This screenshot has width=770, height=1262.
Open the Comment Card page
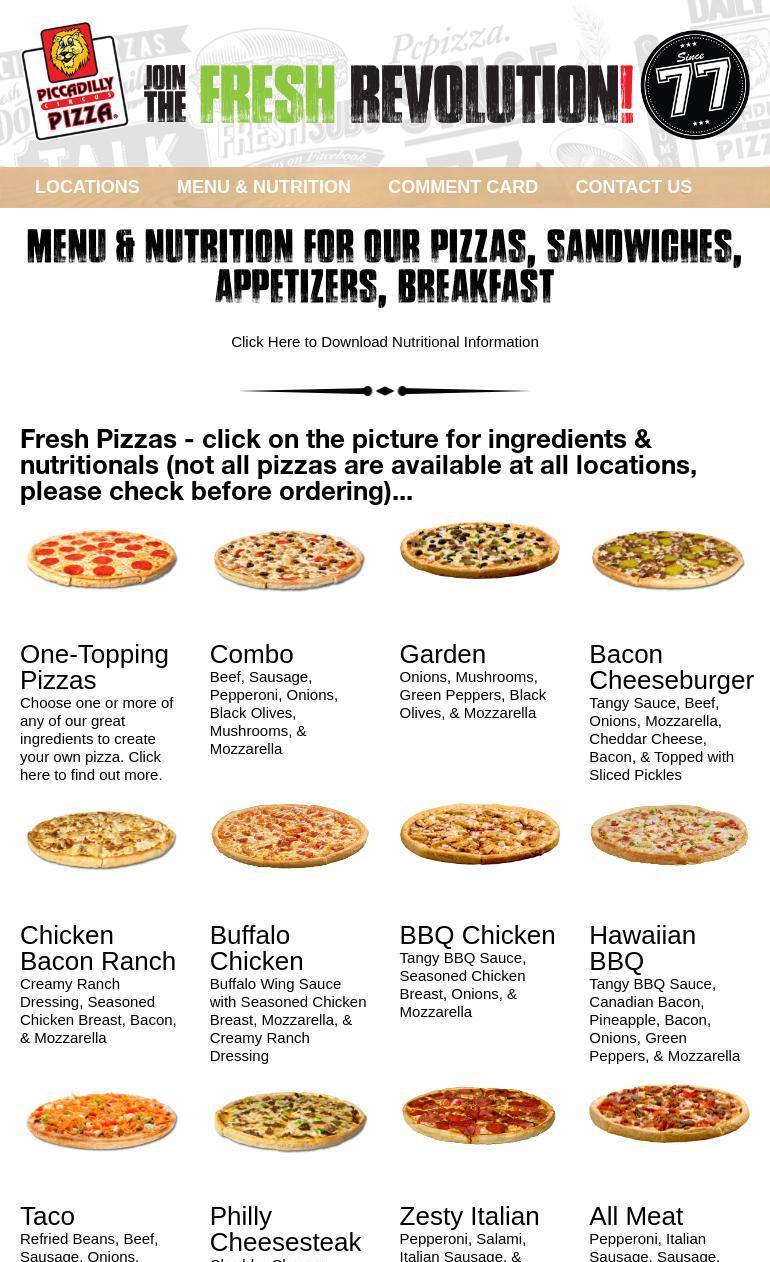tap(463, 187)
